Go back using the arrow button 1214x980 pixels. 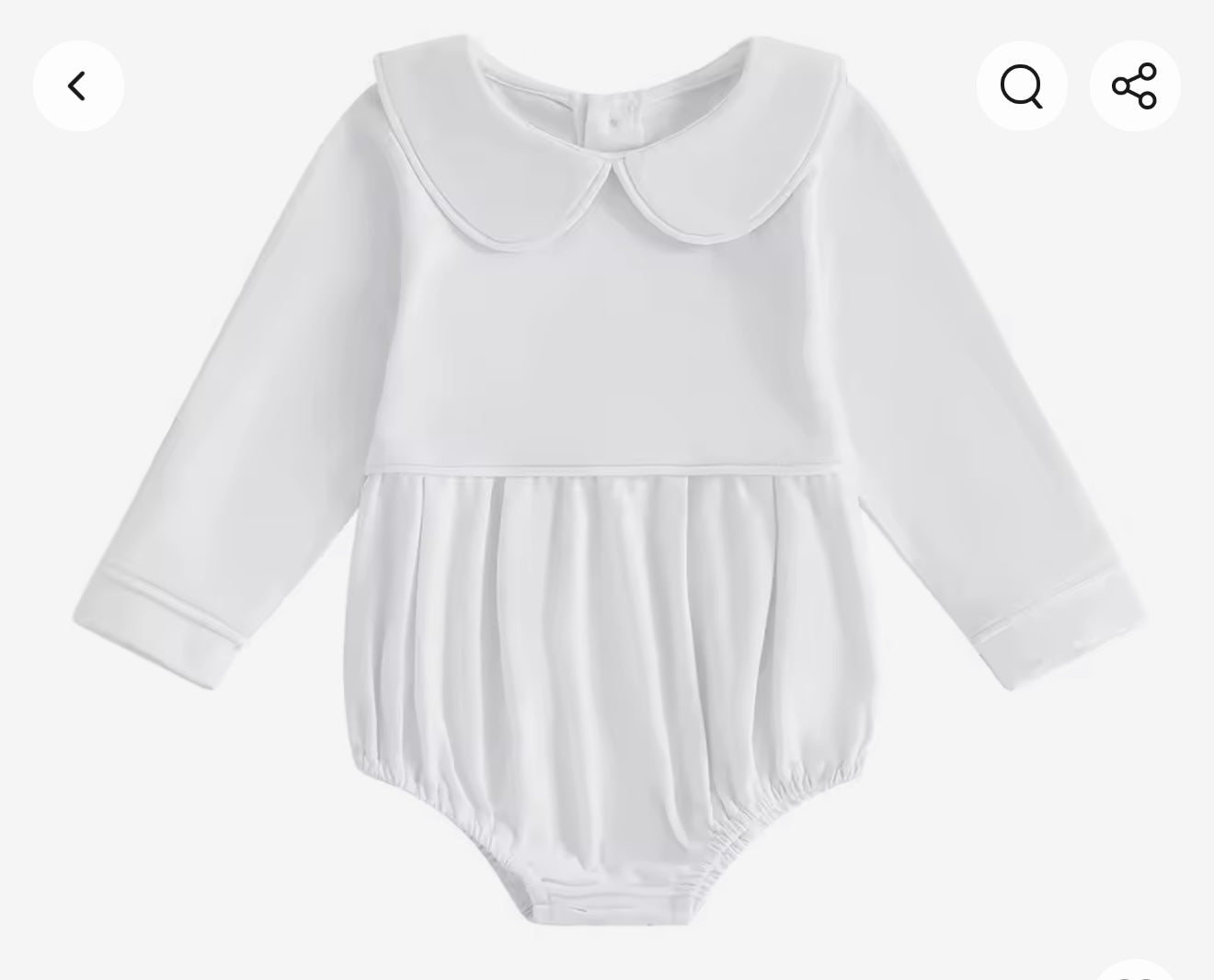coord(78,86)
